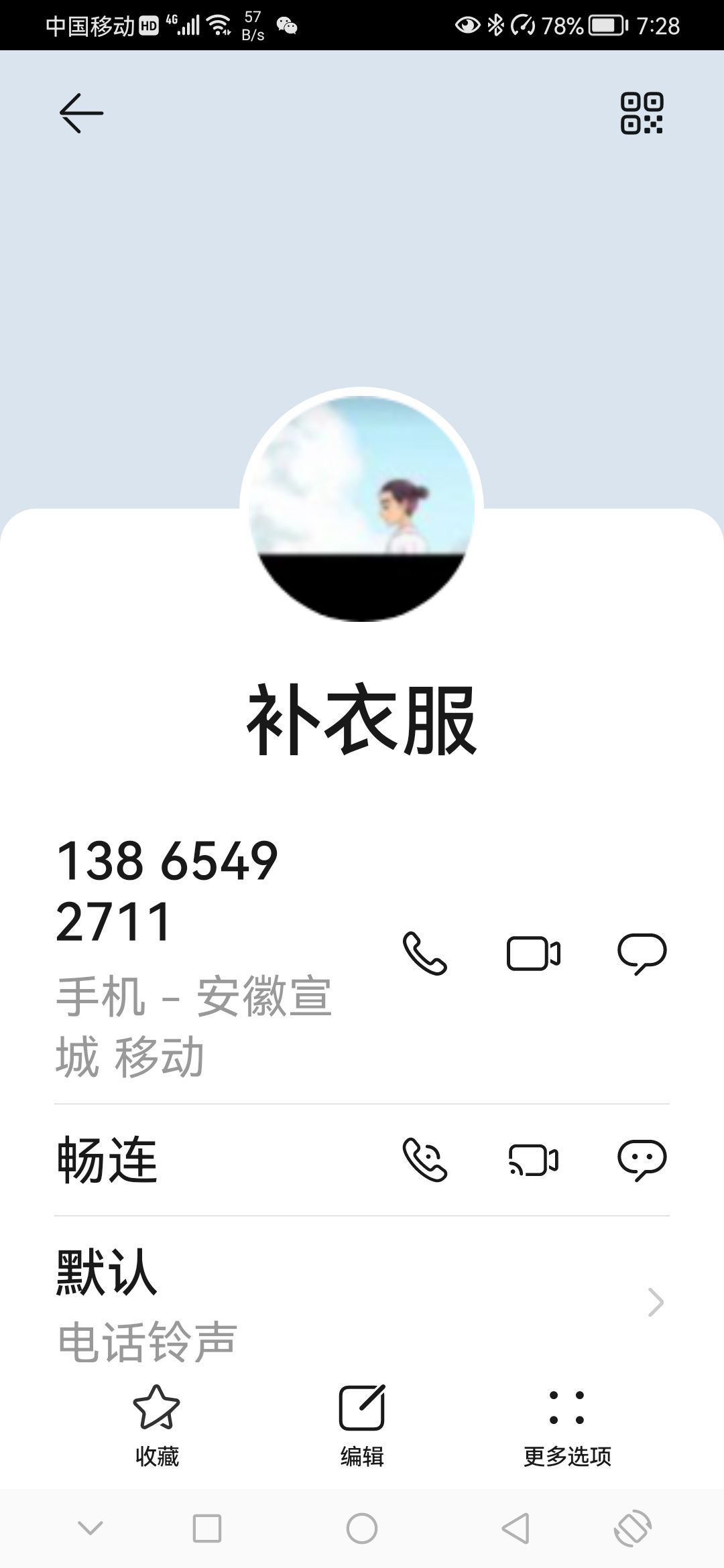Start a video call to the mobile number
Viewport: 724px width, 1568px height.
534,954
